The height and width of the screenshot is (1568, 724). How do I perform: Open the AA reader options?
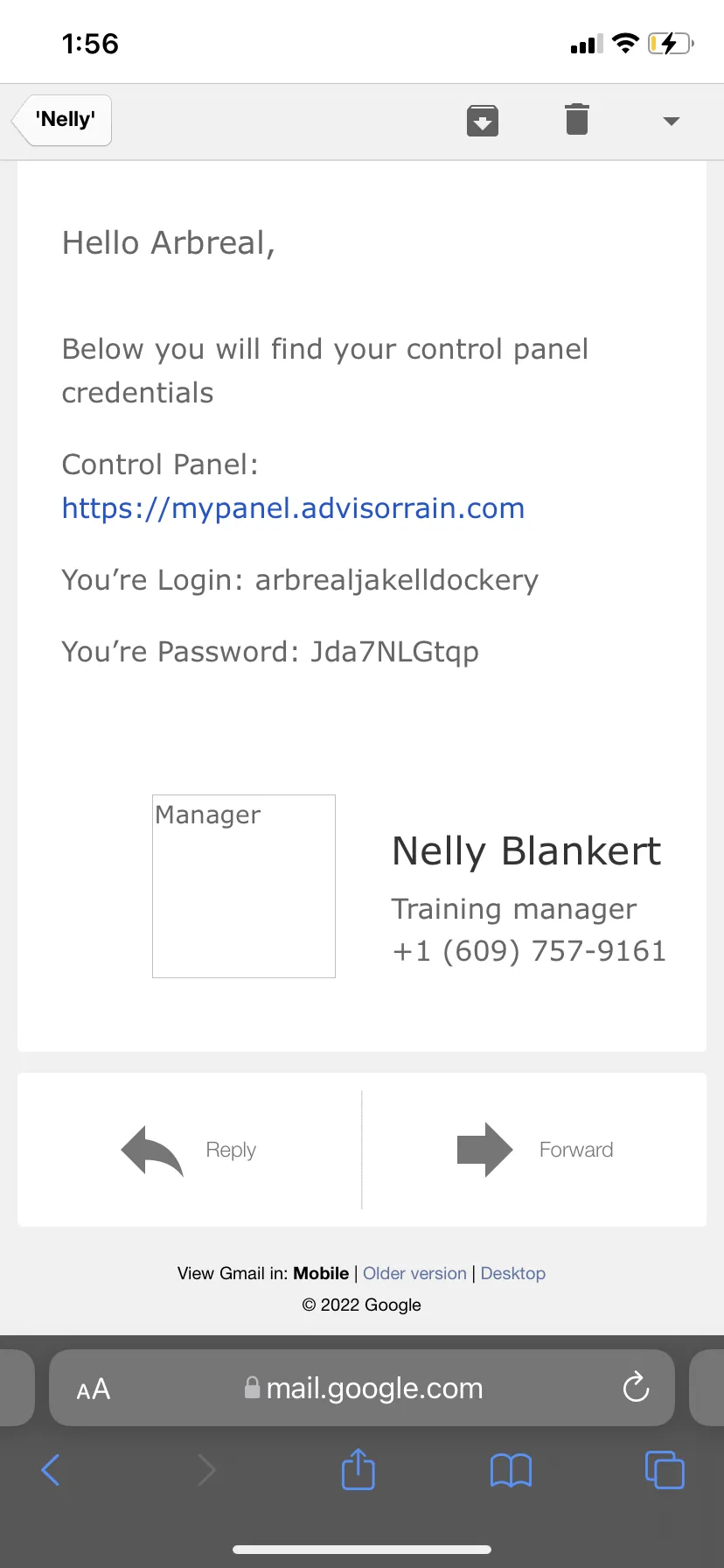[x=94, y=1389]
